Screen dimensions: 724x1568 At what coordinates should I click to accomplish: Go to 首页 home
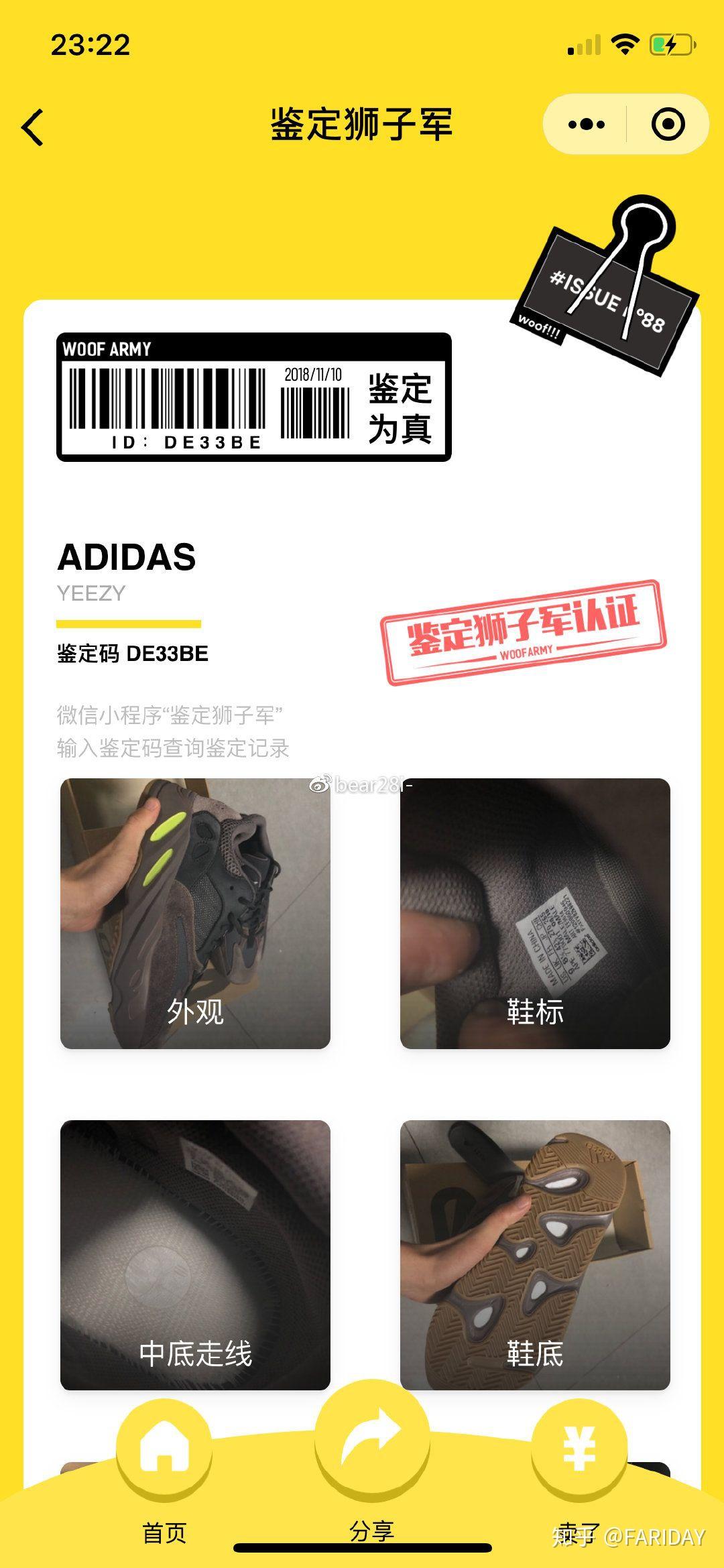[x=164, y=1452]
